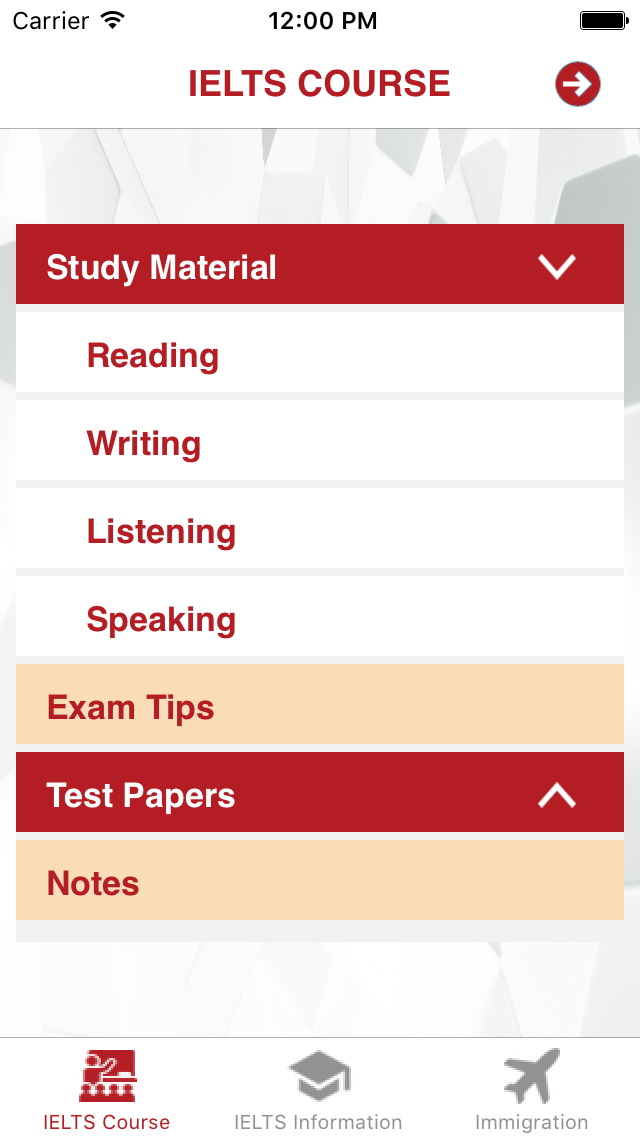
Task: Toggle the Test Papers section
Action: [556, 795]
